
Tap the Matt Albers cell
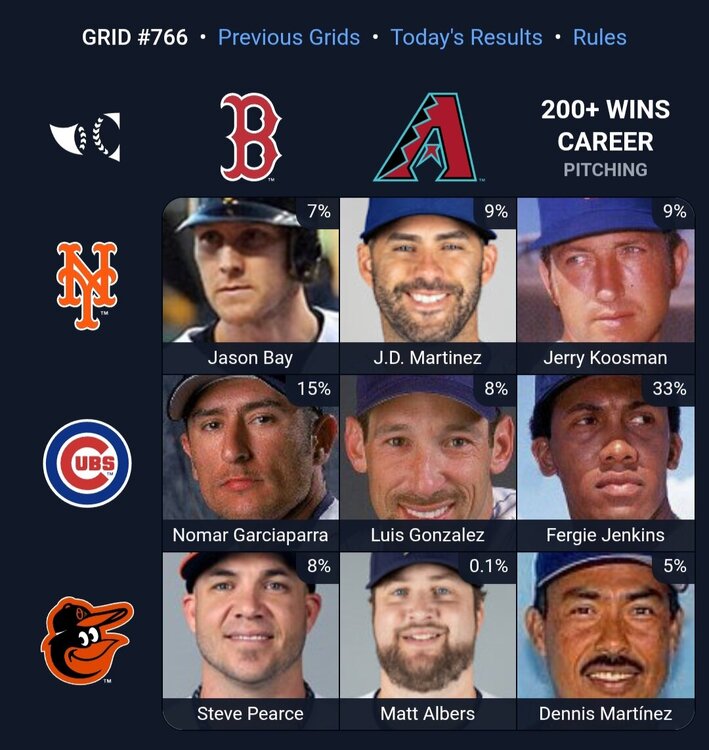click(x=427, y=640)
